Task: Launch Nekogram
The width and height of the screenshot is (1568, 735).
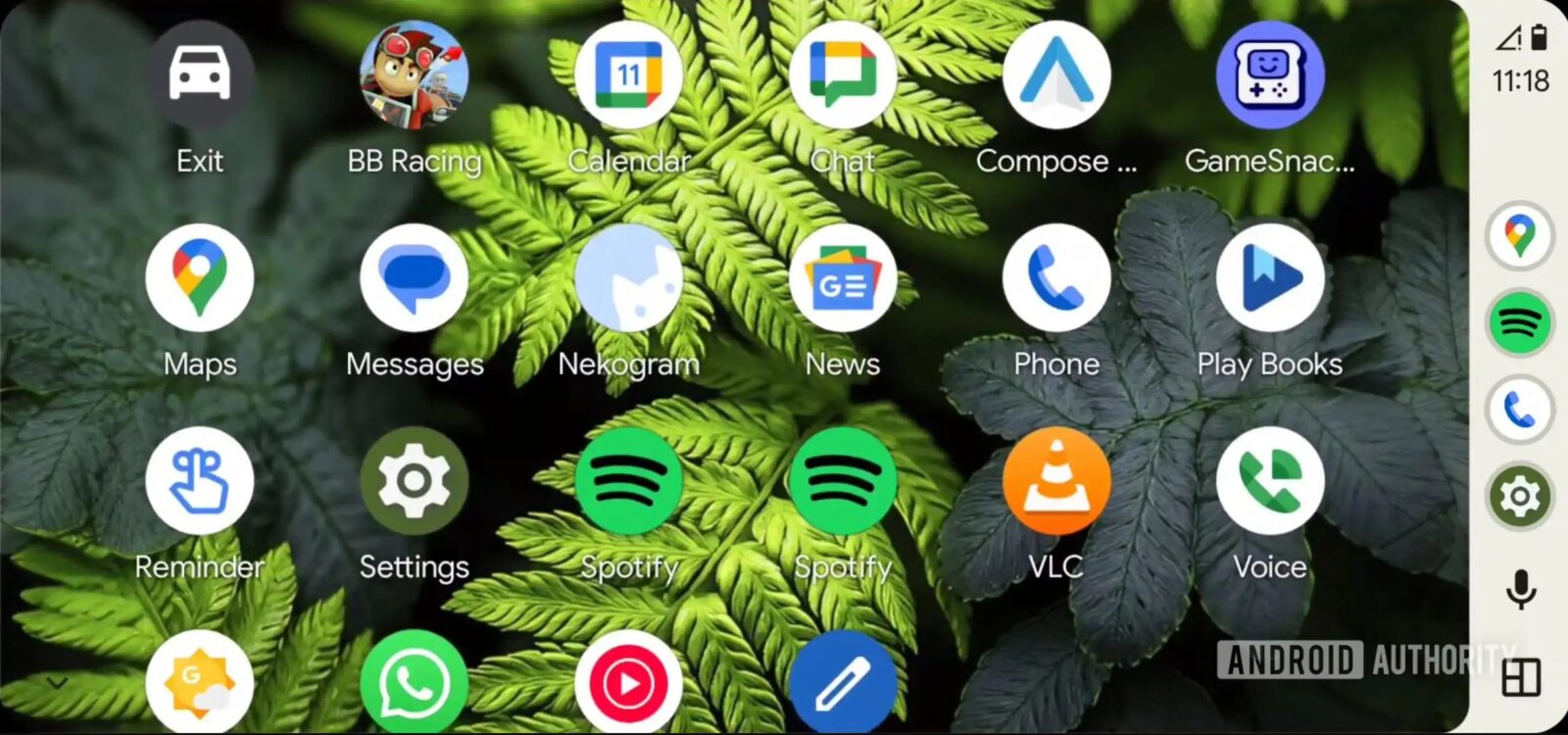Action: pos(628,278)
